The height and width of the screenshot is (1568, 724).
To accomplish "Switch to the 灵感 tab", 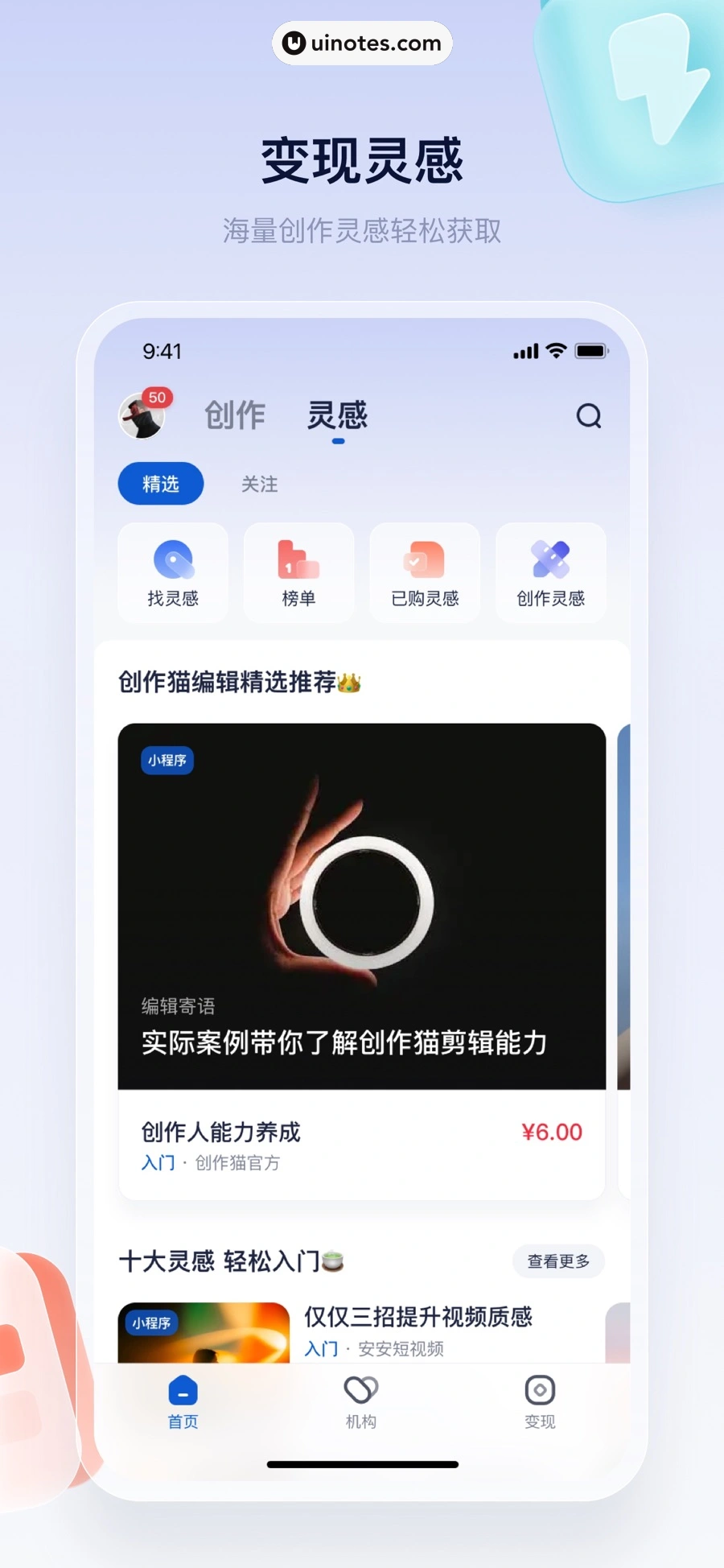I will [x=338, y=416].
